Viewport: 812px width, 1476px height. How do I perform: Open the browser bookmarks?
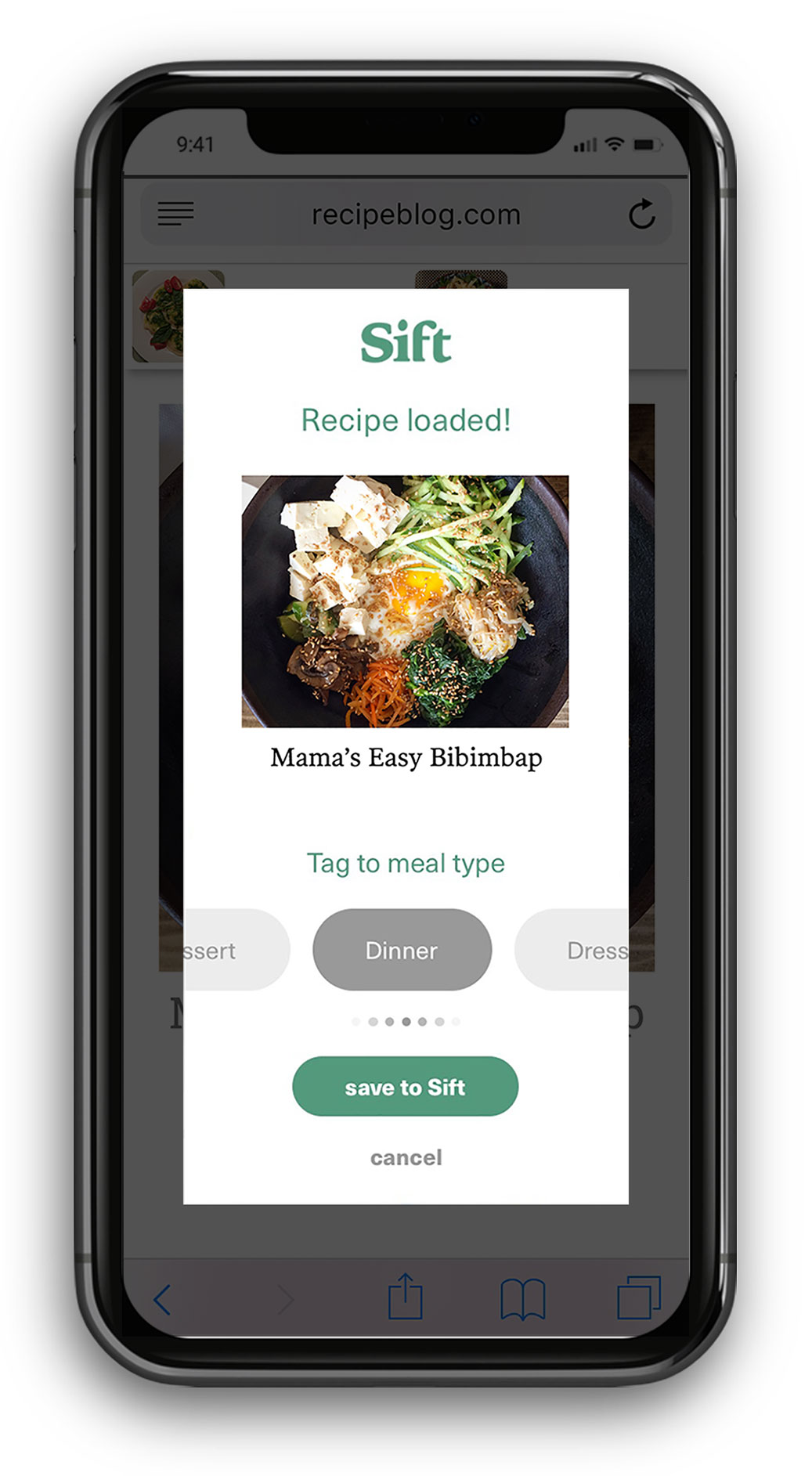[522, 1298]
